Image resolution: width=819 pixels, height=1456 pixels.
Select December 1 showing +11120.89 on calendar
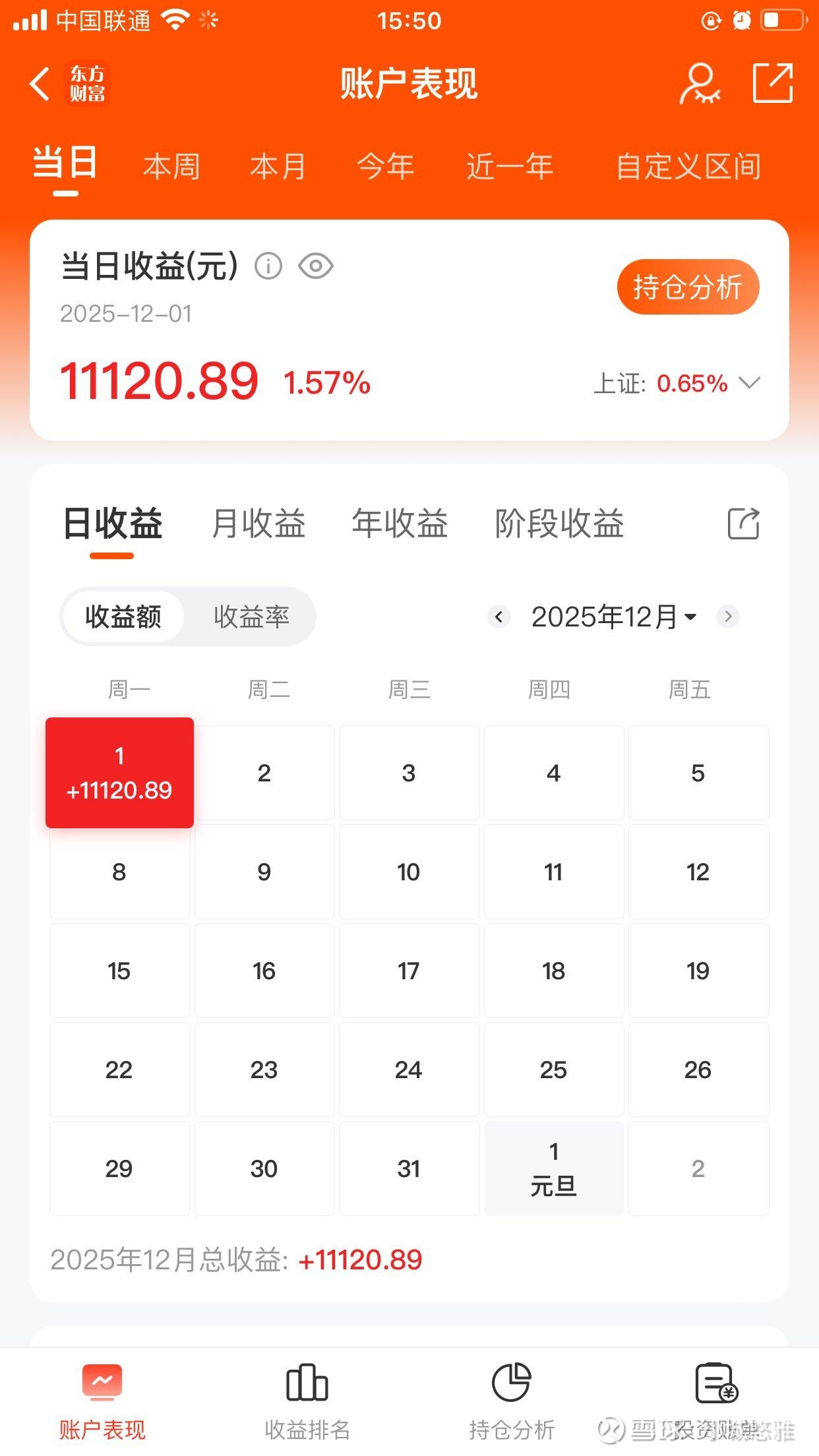pos(119,773)
